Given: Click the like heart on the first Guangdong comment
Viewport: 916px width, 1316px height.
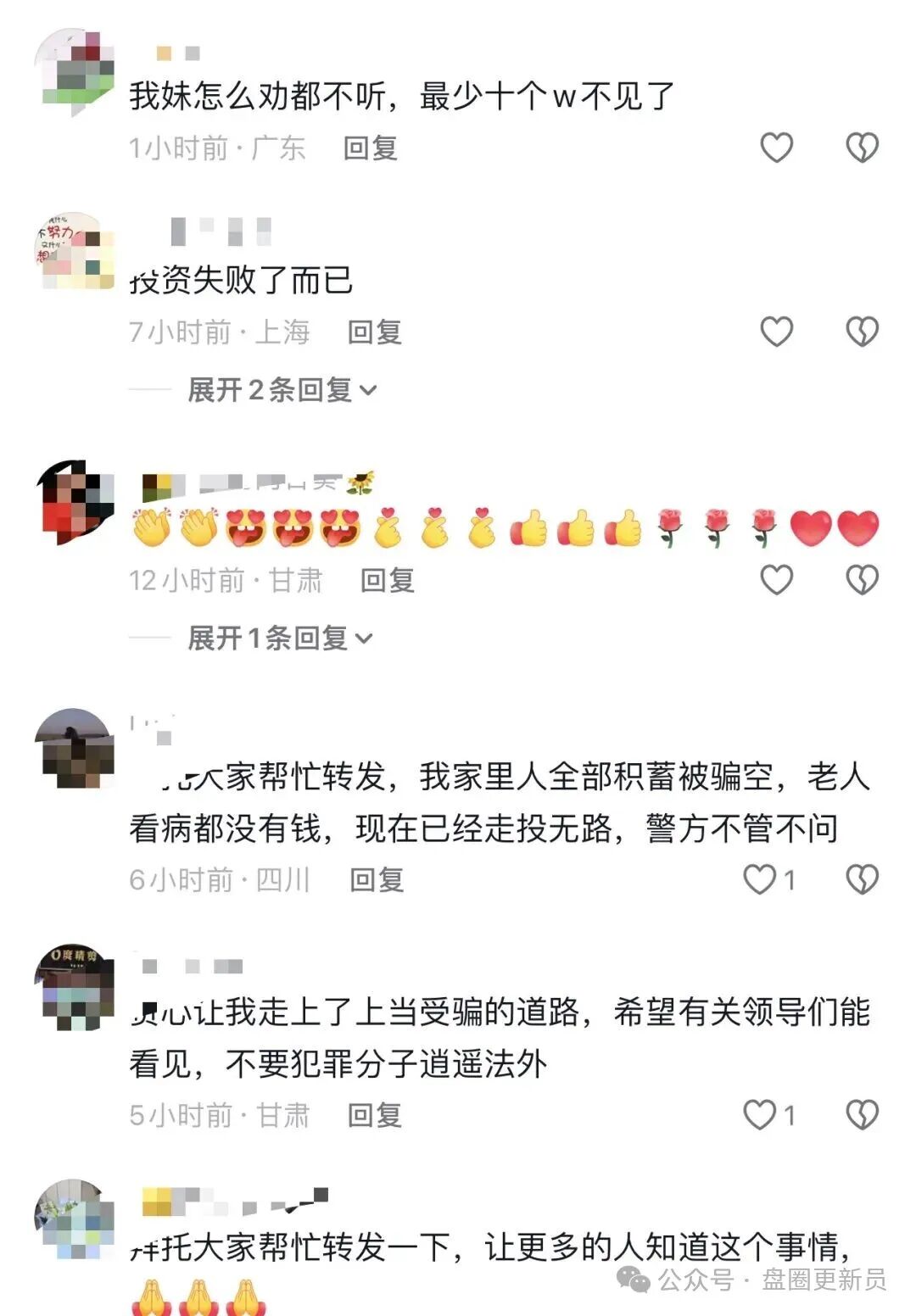Looking at the screenshot, I should [x=774, y=147].
